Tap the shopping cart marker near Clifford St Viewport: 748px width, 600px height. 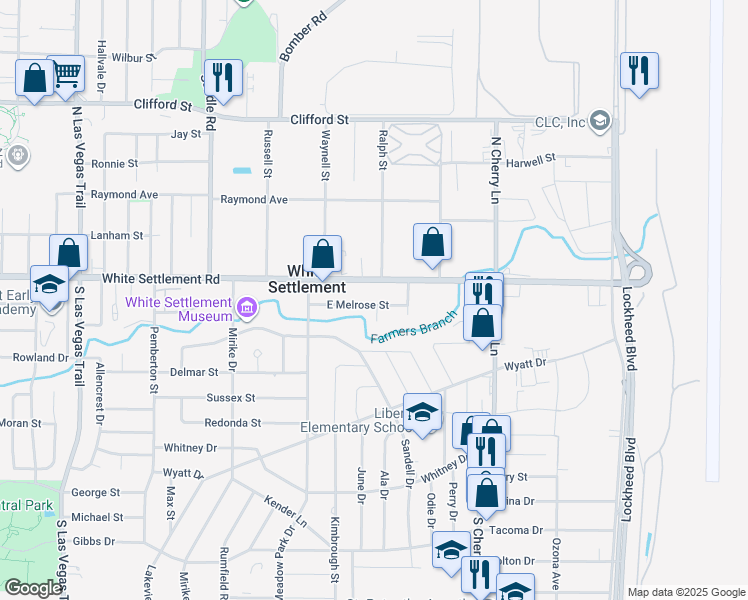(x=67, y=75)
